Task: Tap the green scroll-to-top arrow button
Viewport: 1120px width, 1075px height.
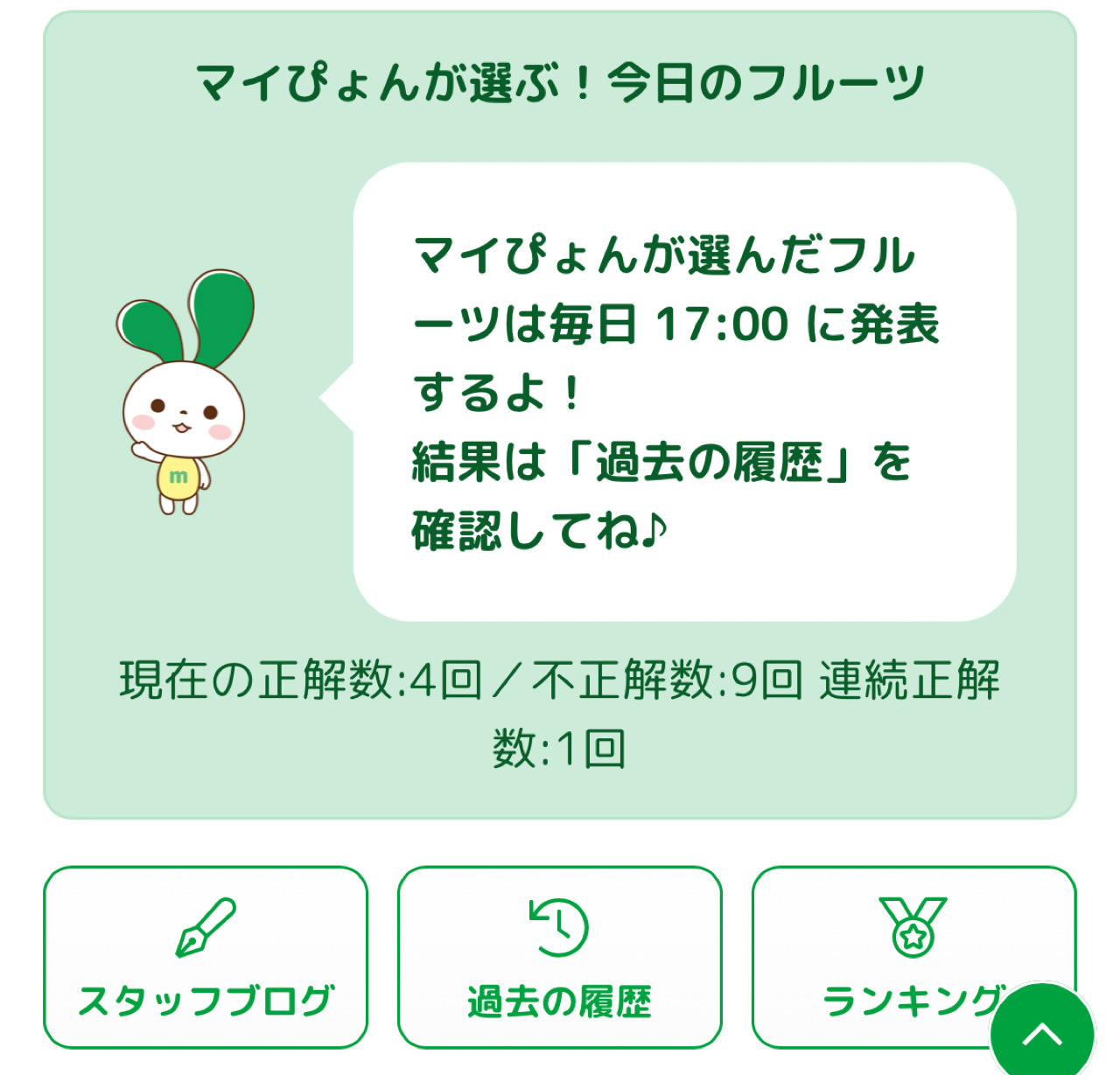Action: click(x=1042, y=1034)
